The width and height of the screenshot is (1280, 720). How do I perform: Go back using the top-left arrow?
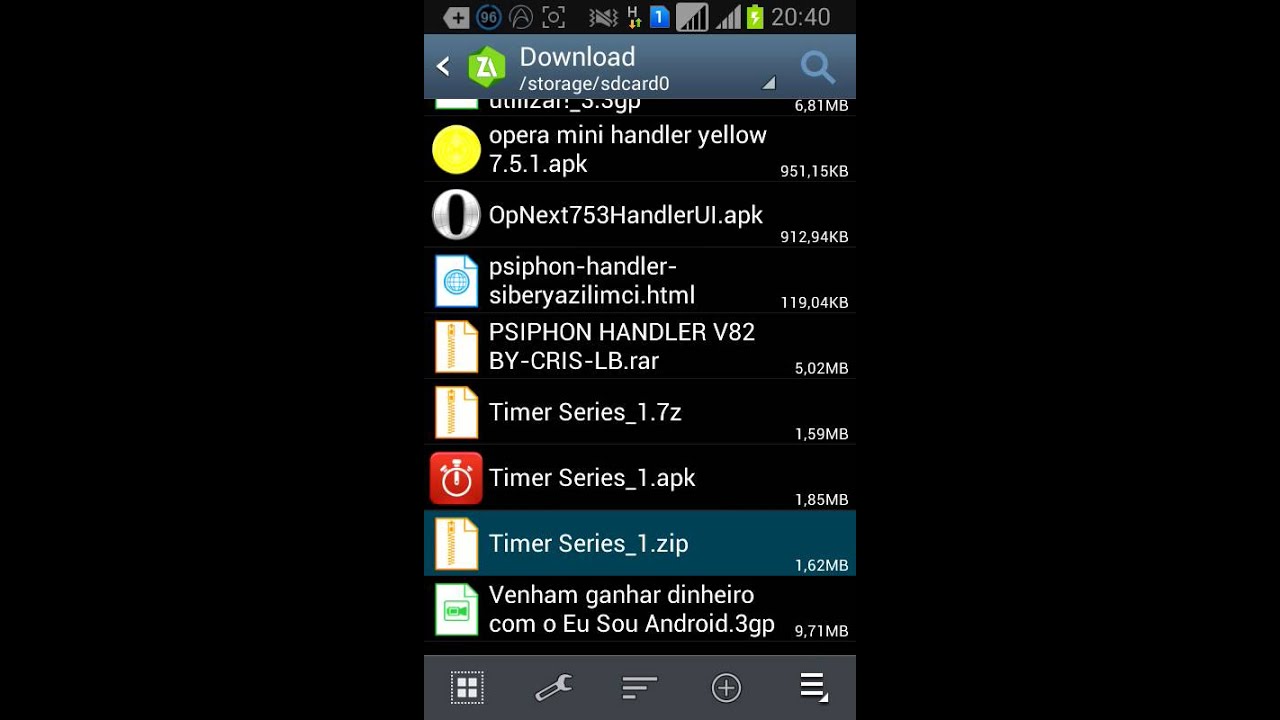click(443, 68)
